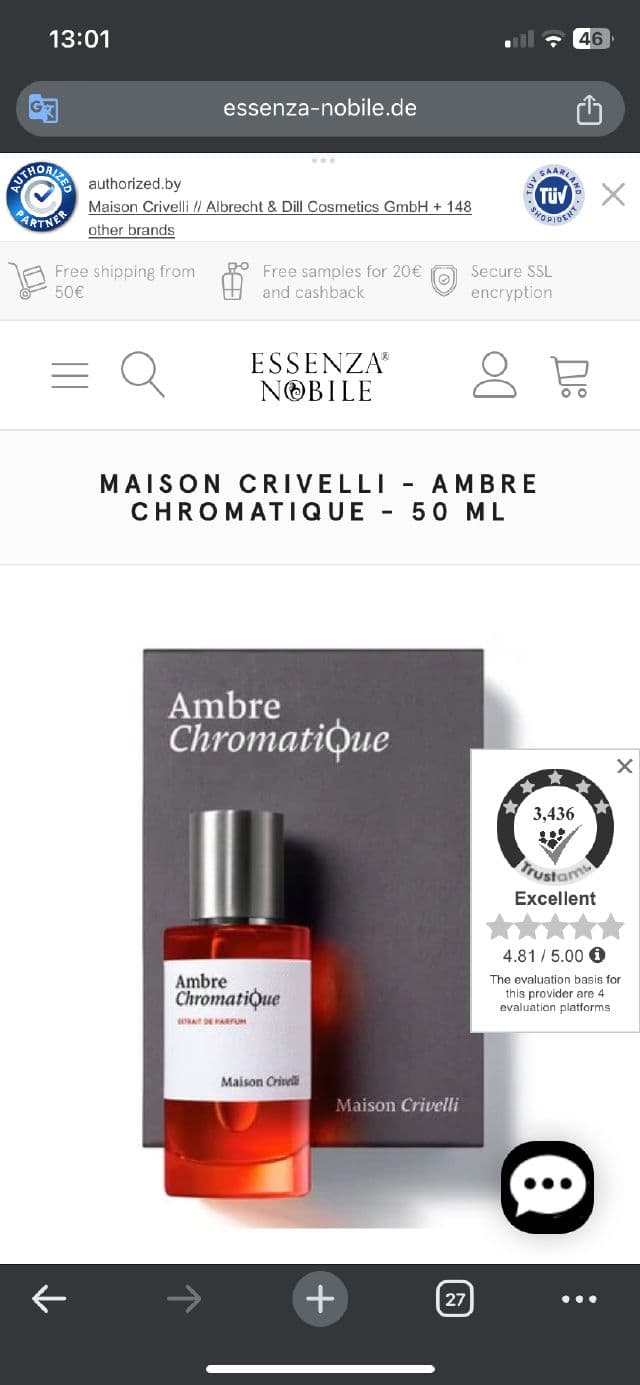This screenshot has height=1385, width=640.
Task: Open the Maison Crivelli authorized brands link
Action: pyautogui.click(x=280, y=207)
